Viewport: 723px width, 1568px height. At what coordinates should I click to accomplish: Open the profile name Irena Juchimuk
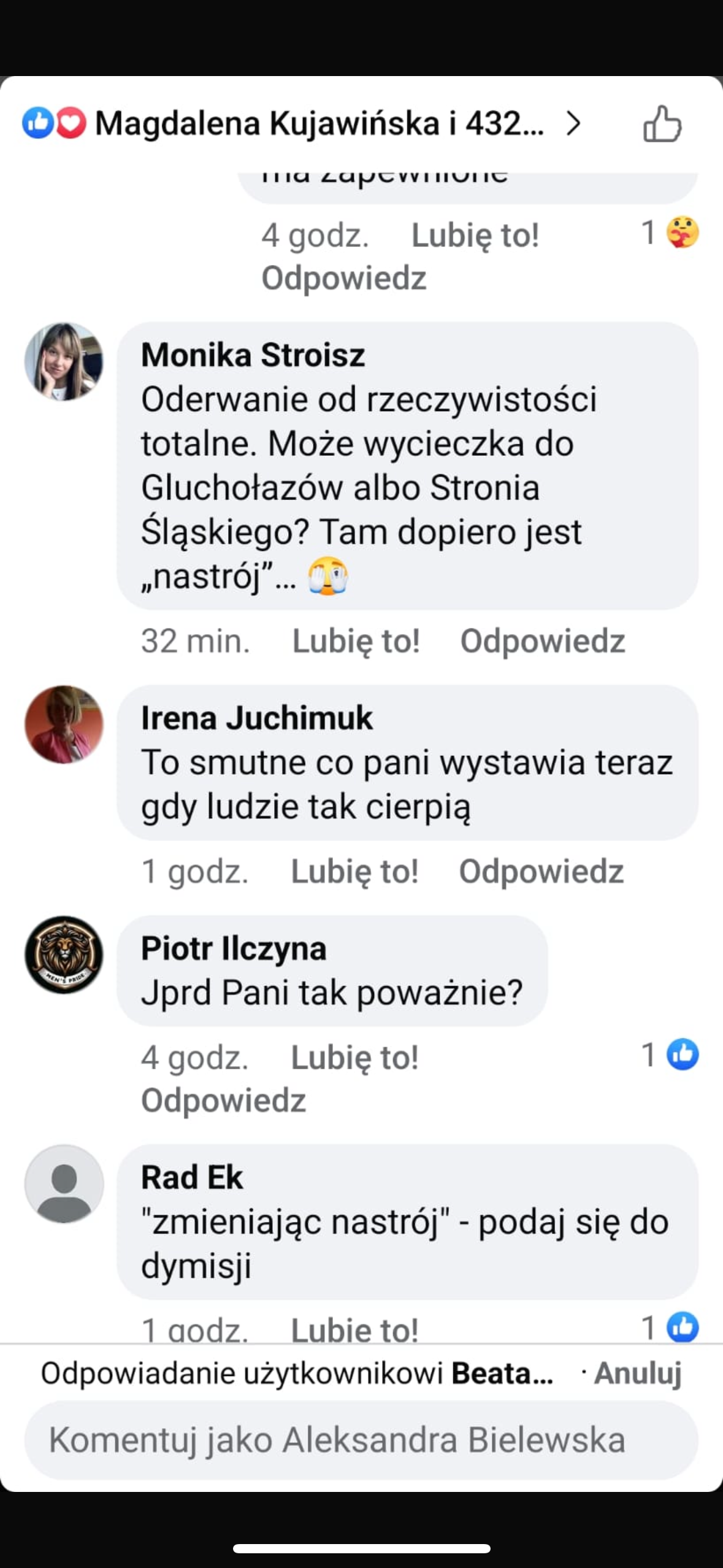tap(257, 718)
